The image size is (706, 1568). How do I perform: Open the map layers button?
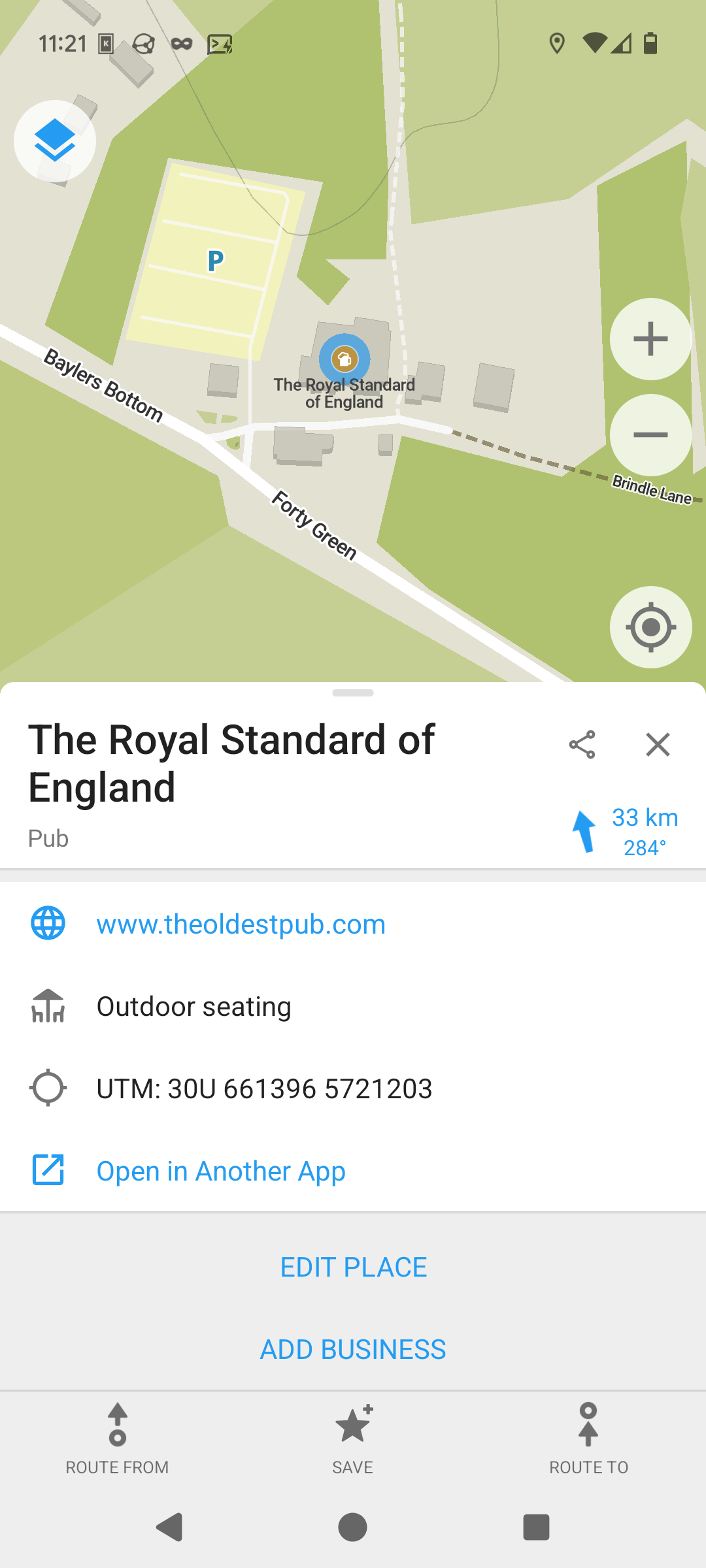[55, 141]
